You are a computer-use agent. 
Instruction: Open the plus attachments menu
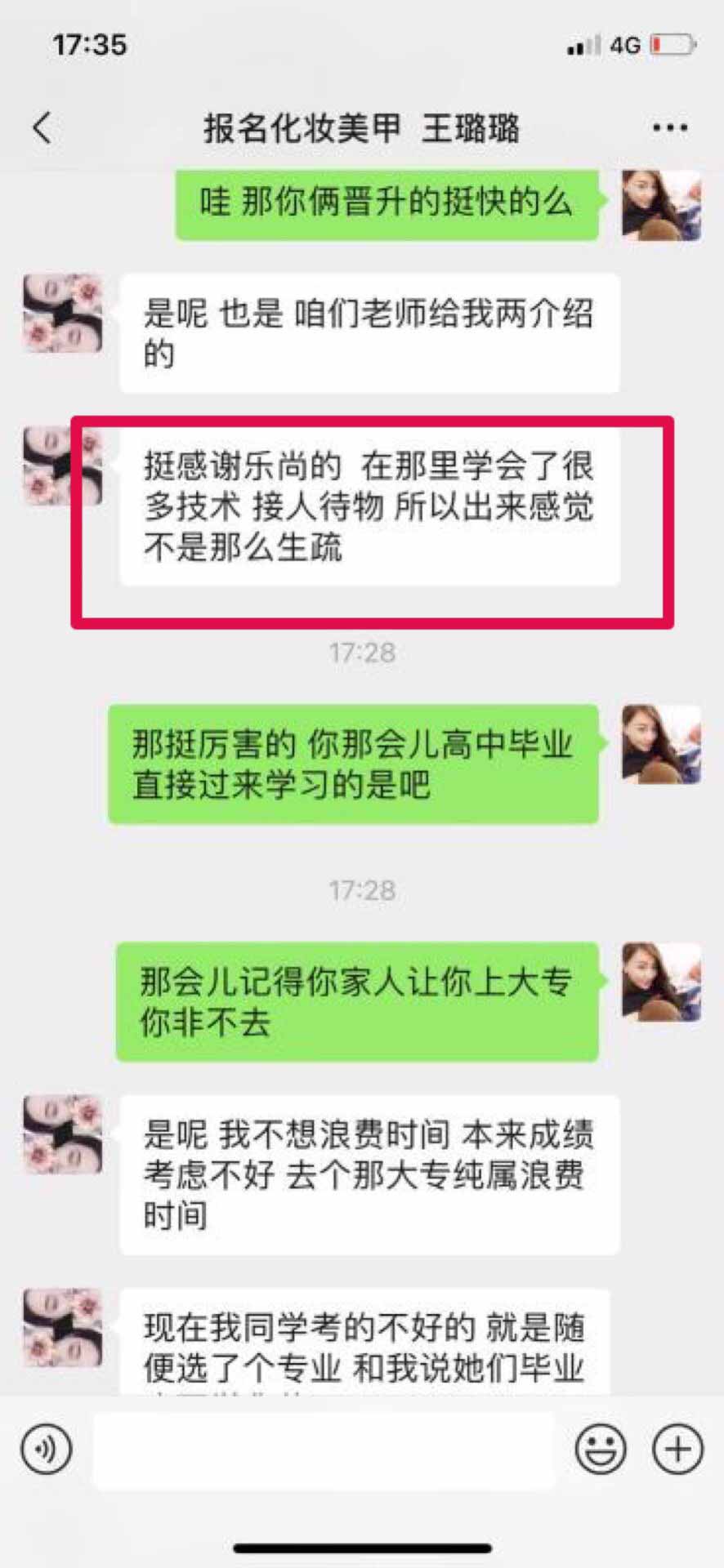677,1450
